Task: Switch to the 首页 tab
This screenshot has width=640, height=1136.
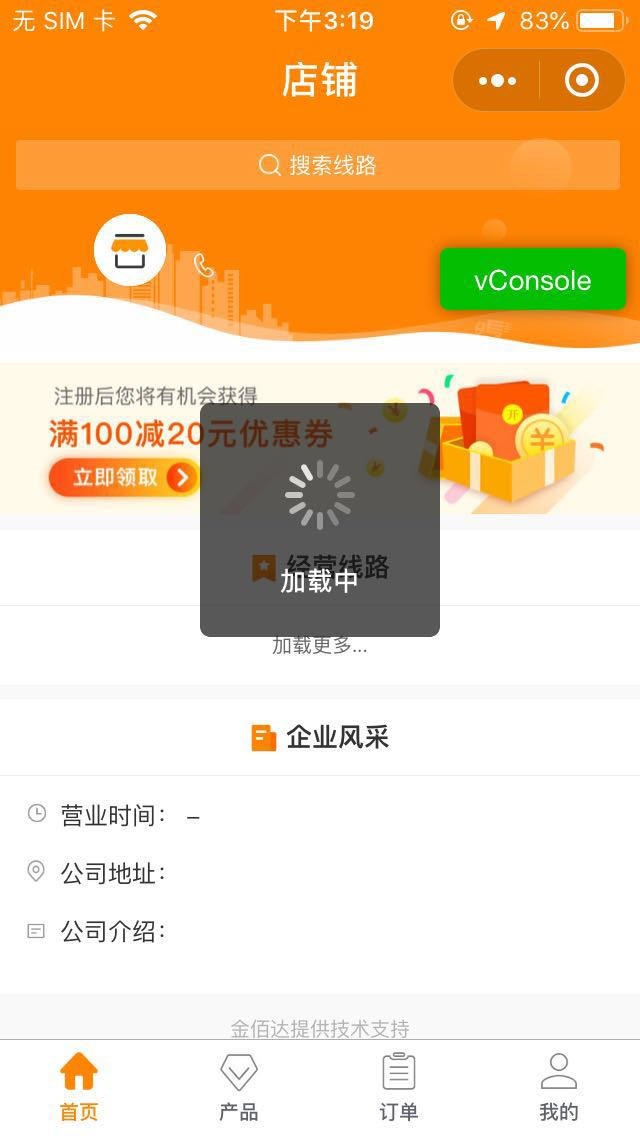Action: click(79, 1086)
